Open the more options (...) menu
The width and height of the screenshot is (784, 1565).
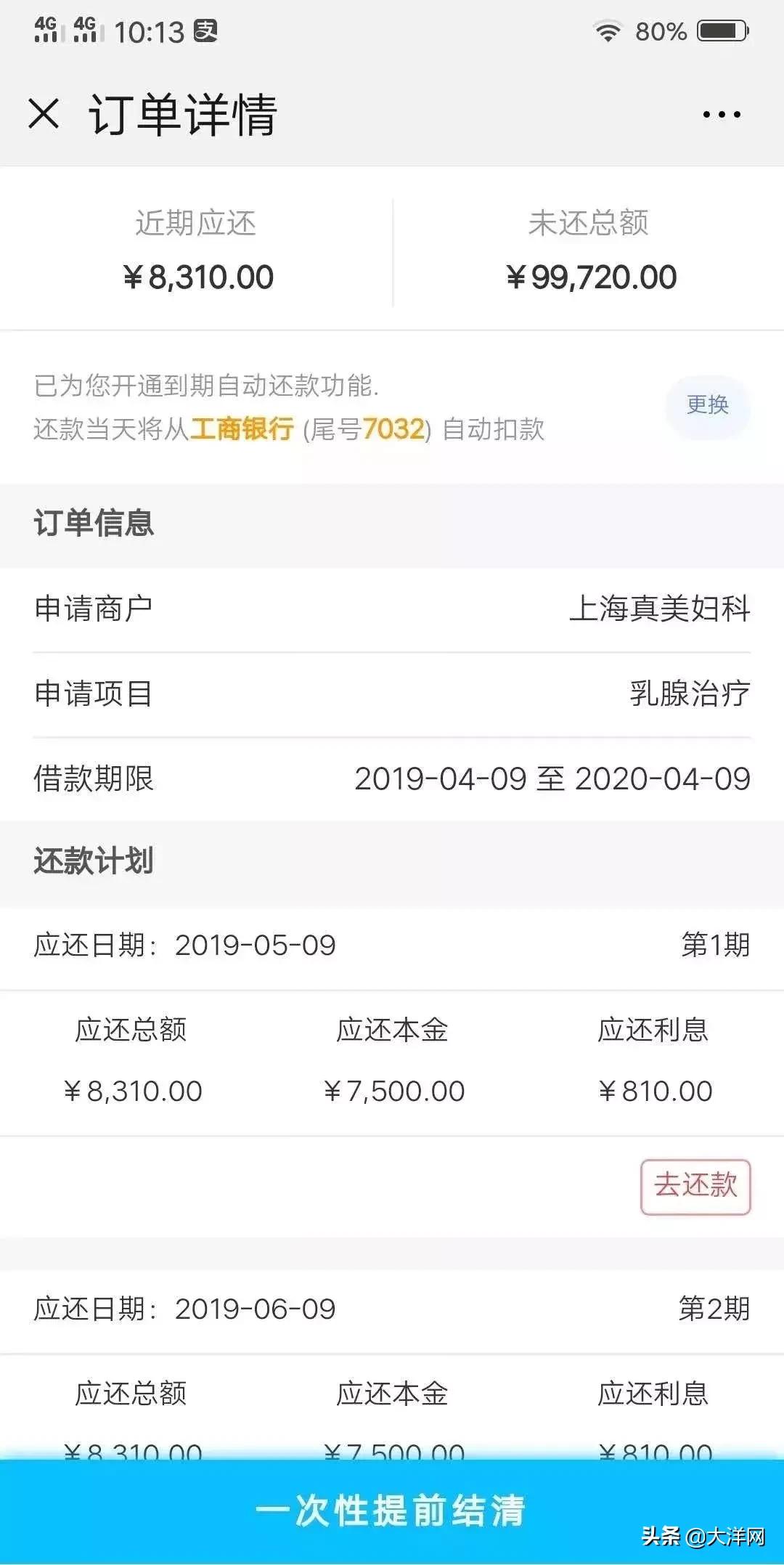pyautogui.click(x=721, y=113)
